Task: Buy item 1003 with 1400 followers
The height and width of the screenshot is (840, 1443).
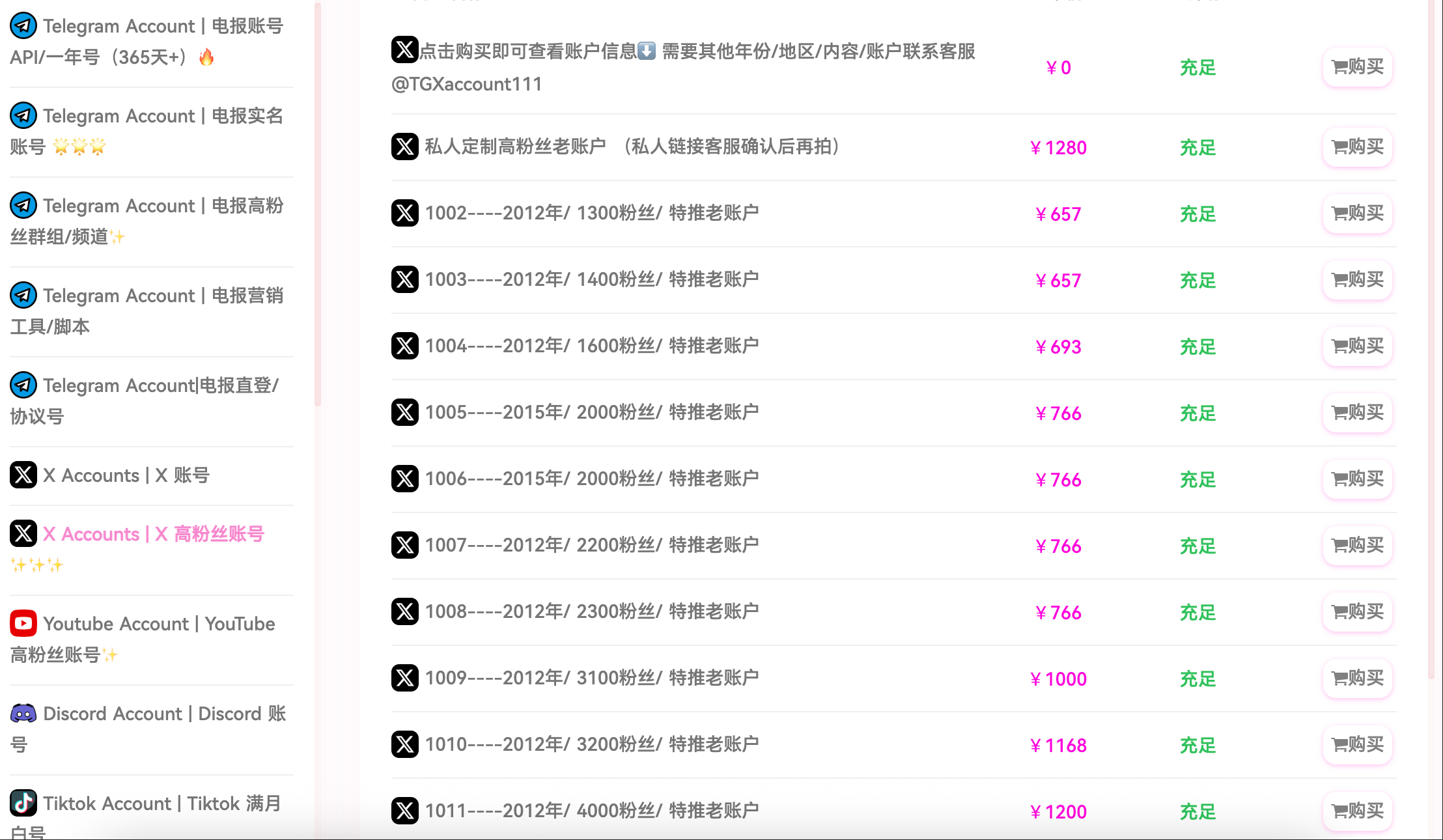Action: pyautogui.click(x=1357, y=280)
